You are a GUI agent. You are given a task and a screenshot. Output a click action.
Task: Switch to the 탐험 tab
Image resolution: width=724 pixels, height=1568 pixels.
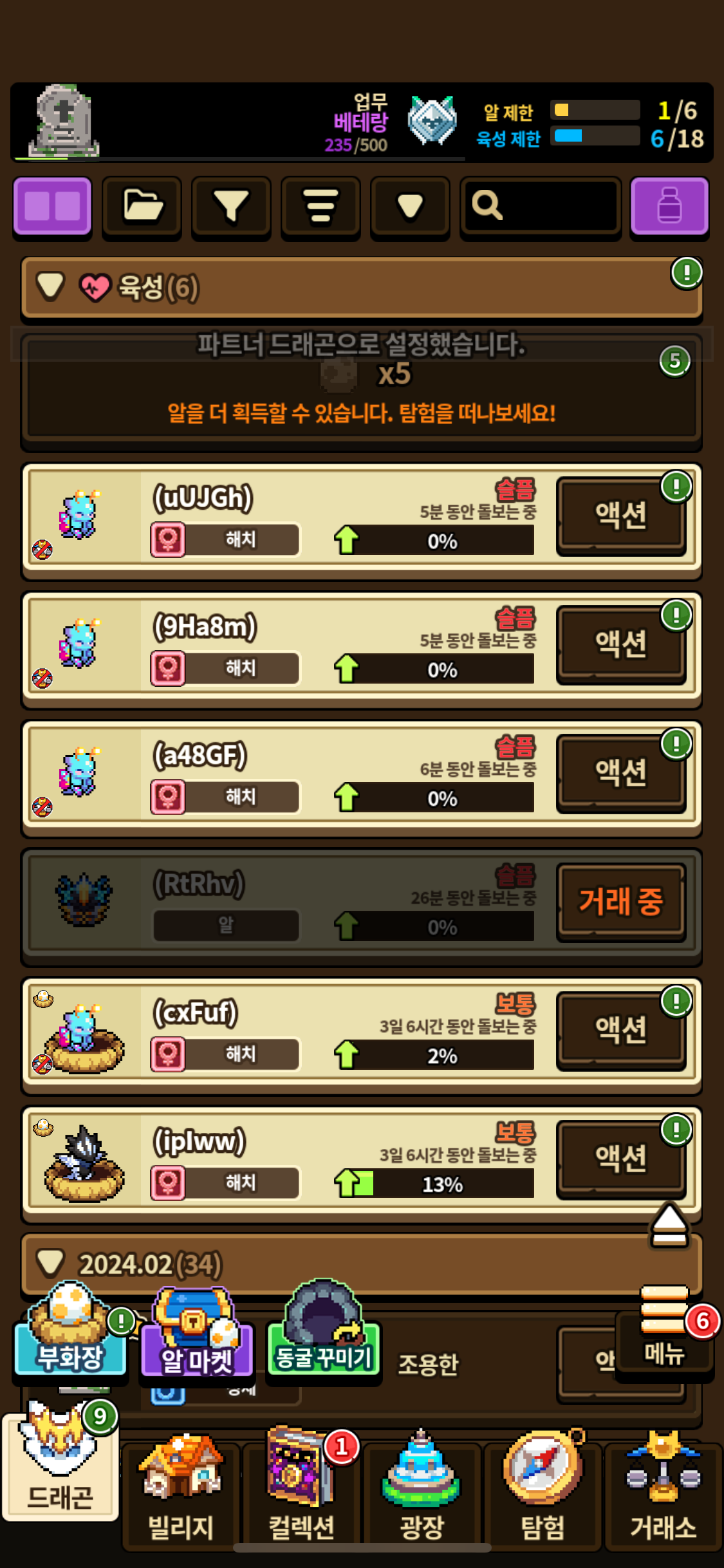point(543,1493)
